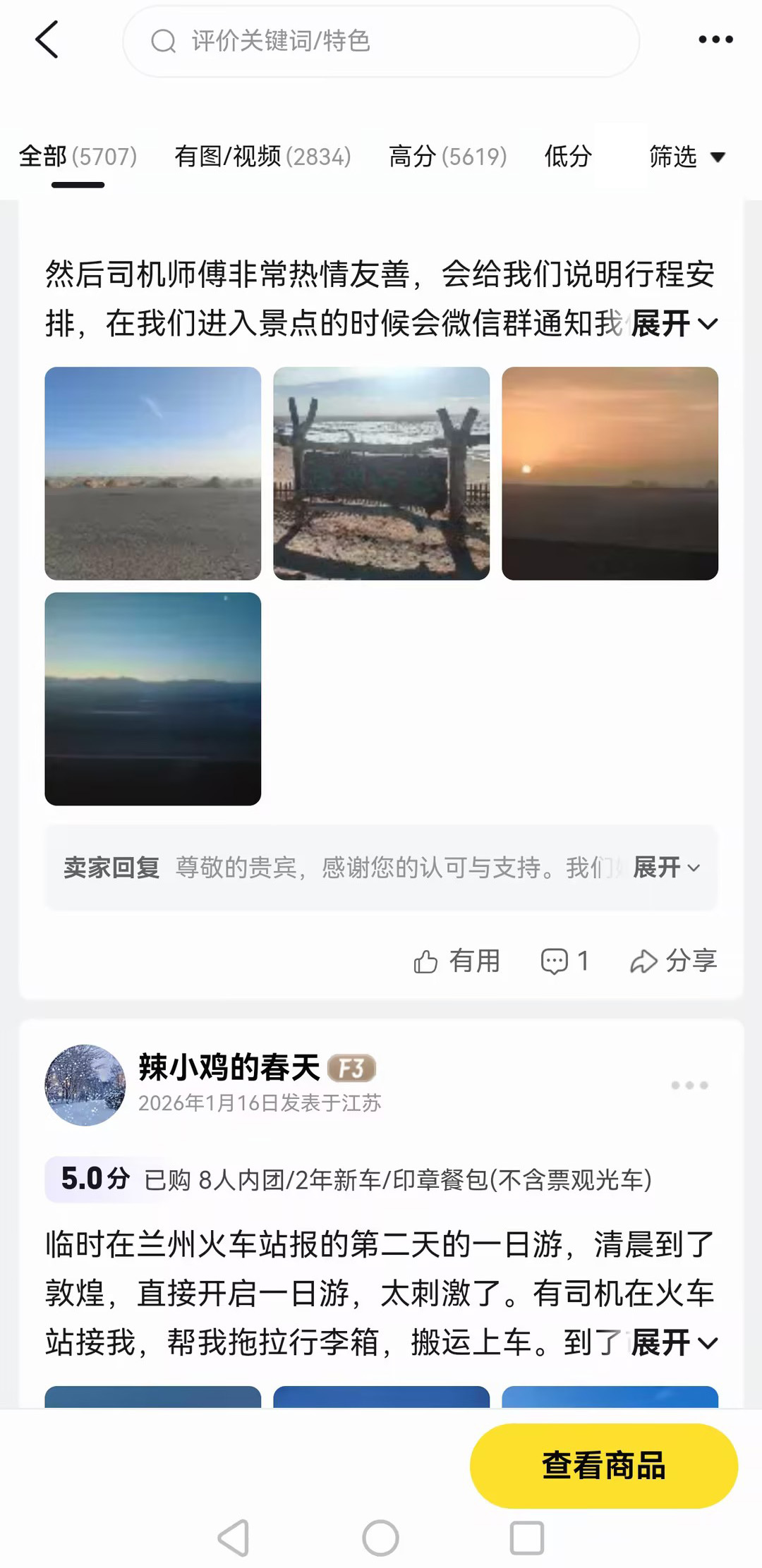Go back using the top-left arrow
The width and height of the screenshot is (762, 1568).
pyautogui.click(x=47, y=39)
